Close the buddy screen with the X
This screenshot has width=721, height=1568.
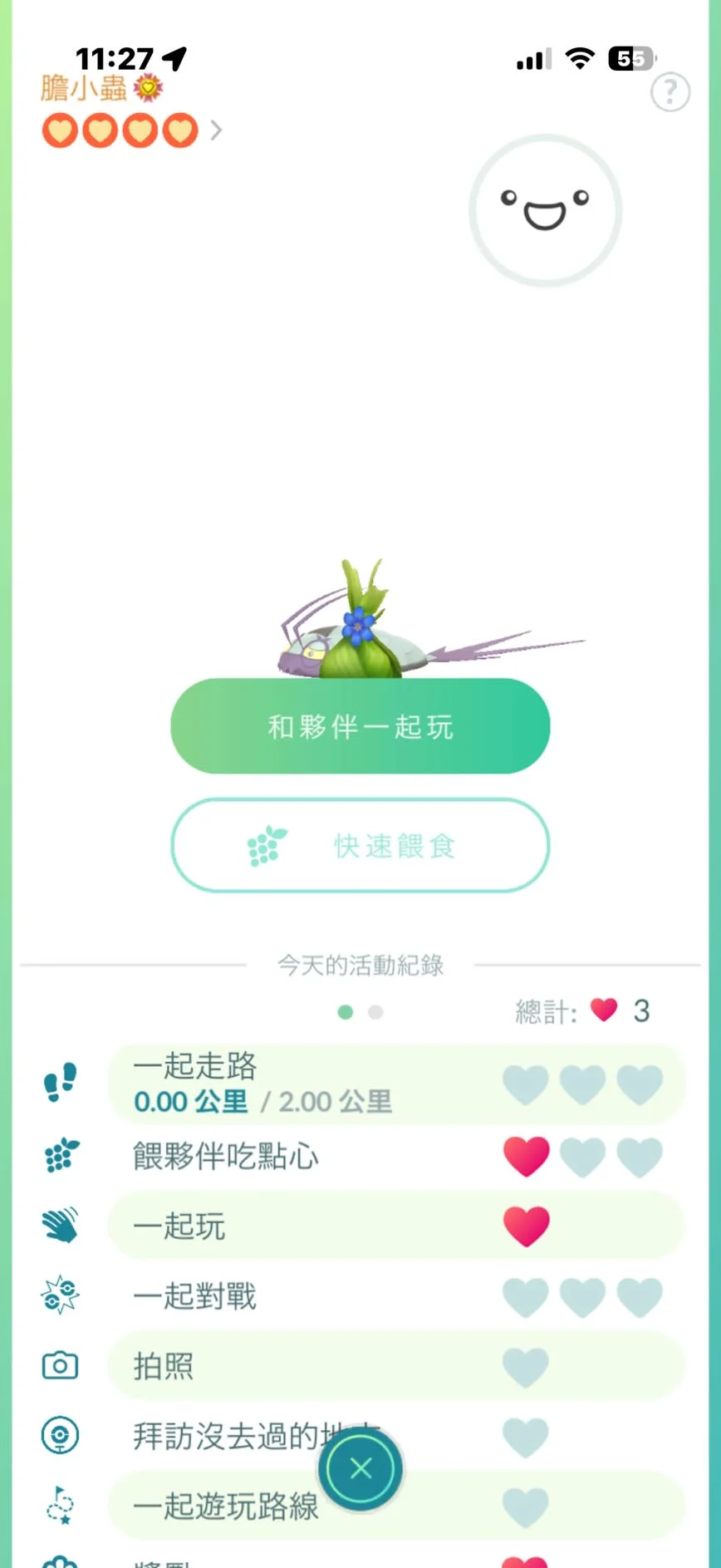coord(361,1468)
